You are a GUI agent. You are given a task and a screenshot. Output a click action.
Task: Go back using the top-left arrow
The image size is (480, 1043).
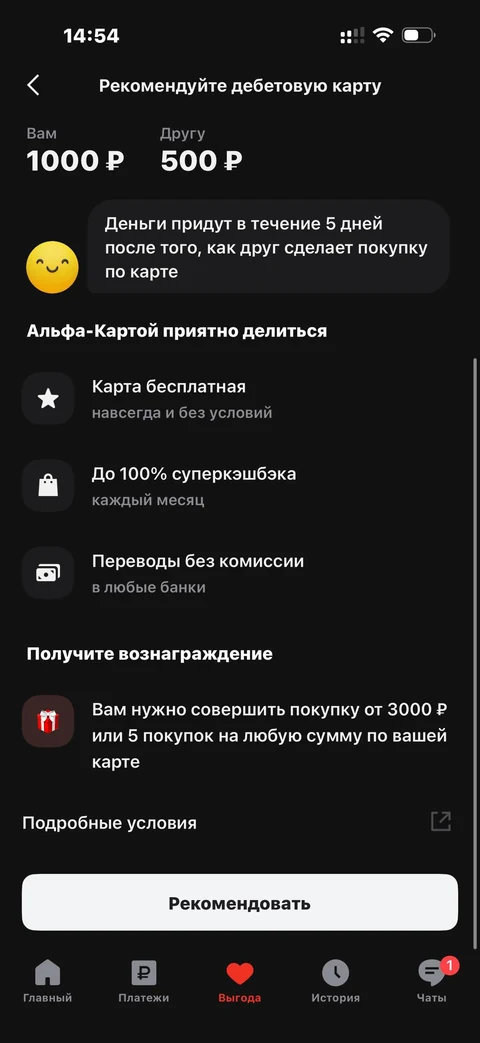tap(33, 86)
